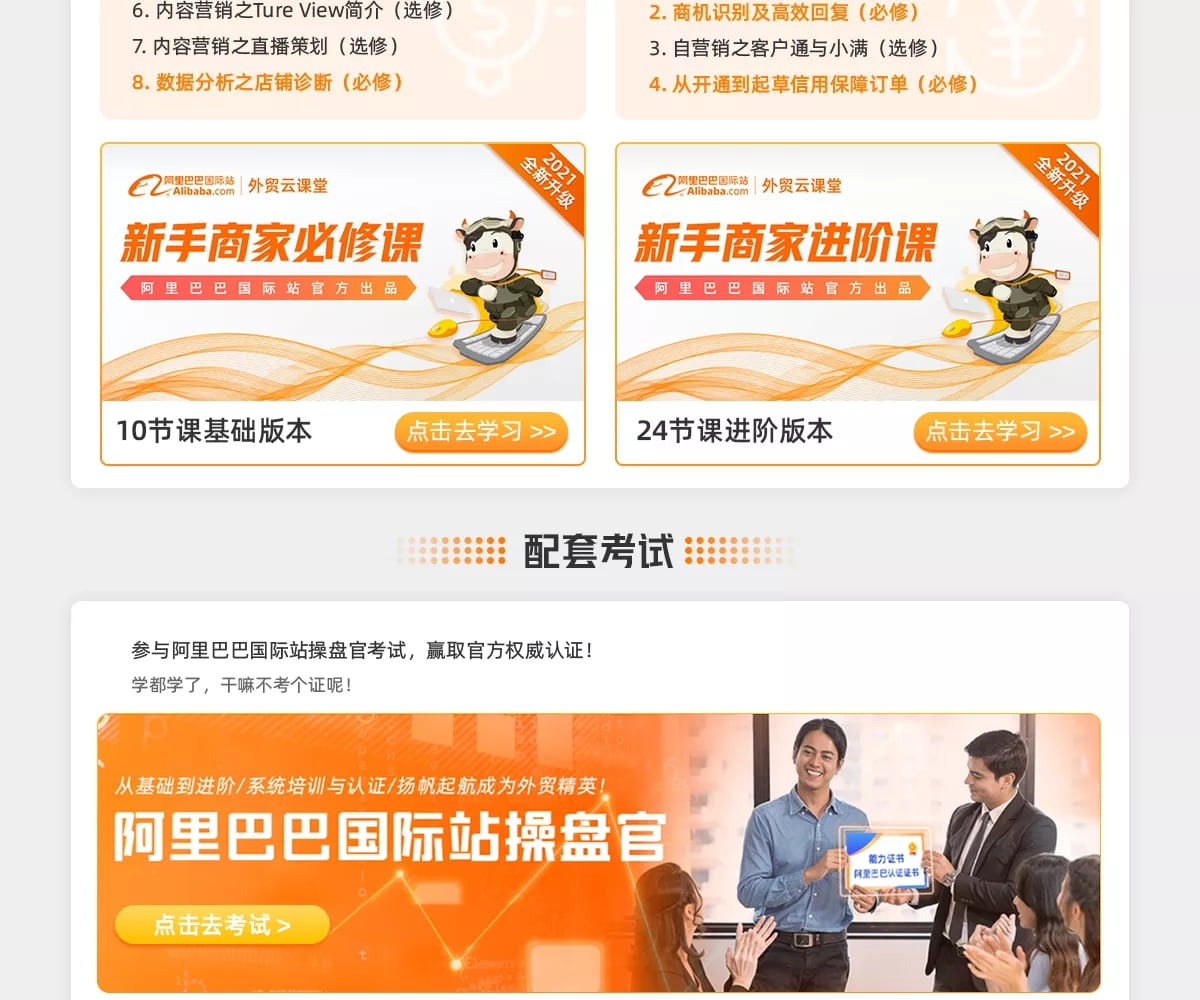Tap the 点击去考试 button

click(x=222, y=925)
